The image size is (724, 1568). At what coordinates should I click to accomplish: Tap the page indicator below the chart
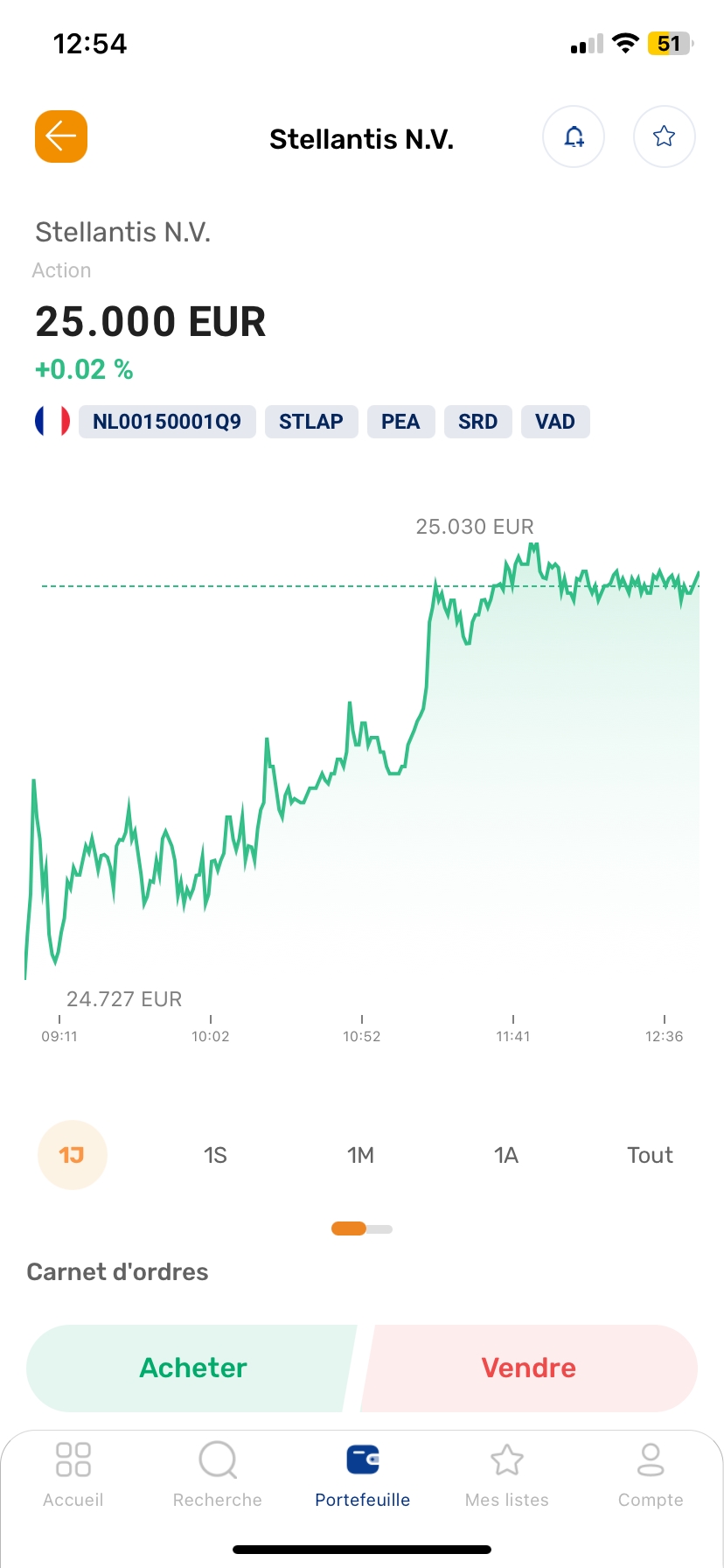362,1228
